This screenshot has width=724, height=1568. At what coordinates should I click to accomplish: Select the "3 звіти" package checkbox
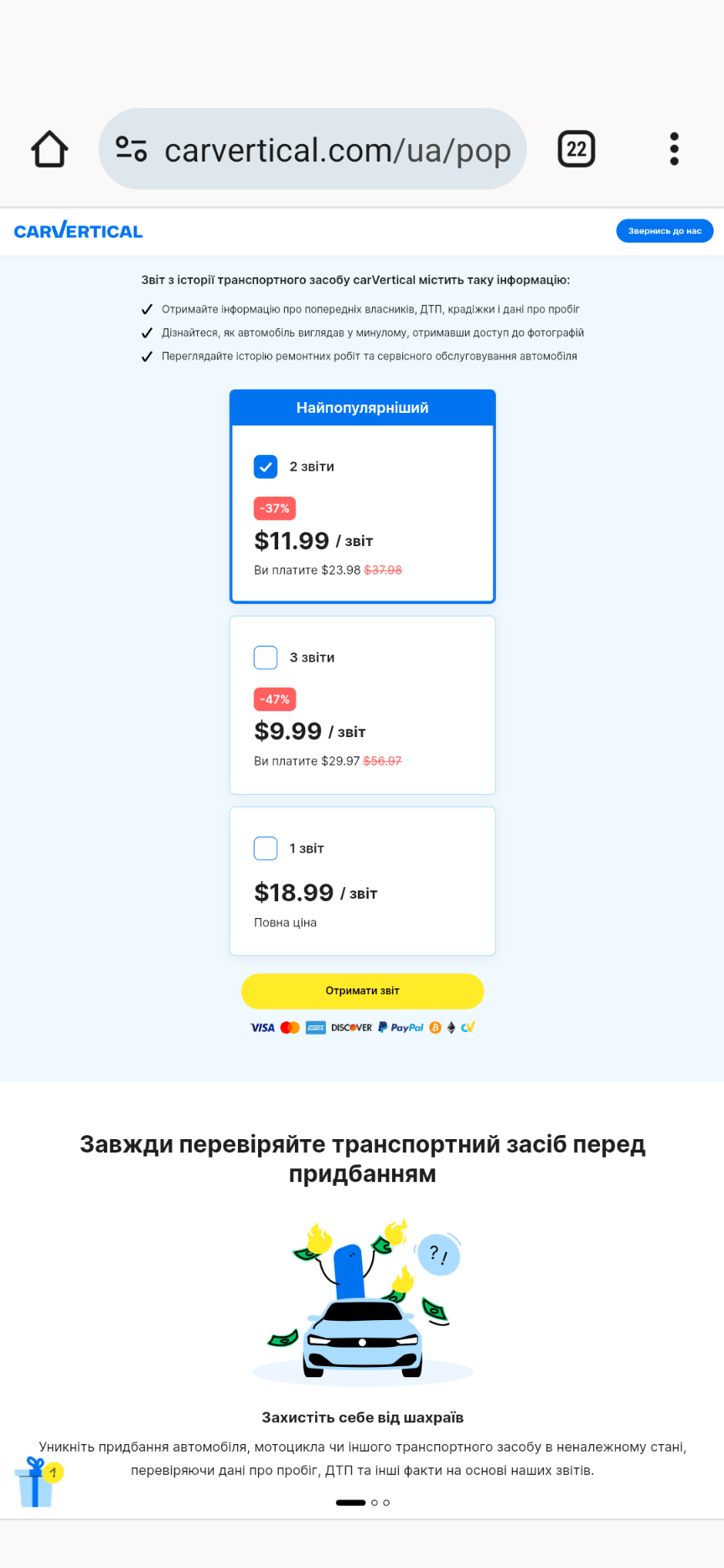point(266,658)
